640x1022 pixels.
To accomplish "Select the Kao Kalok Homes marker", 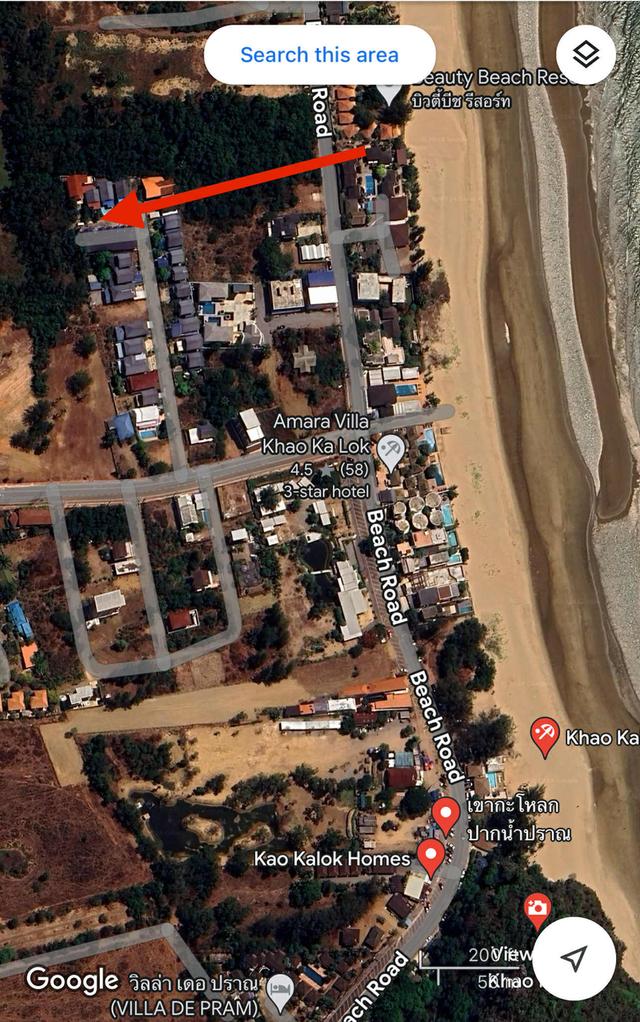I will tap(431, 856).
